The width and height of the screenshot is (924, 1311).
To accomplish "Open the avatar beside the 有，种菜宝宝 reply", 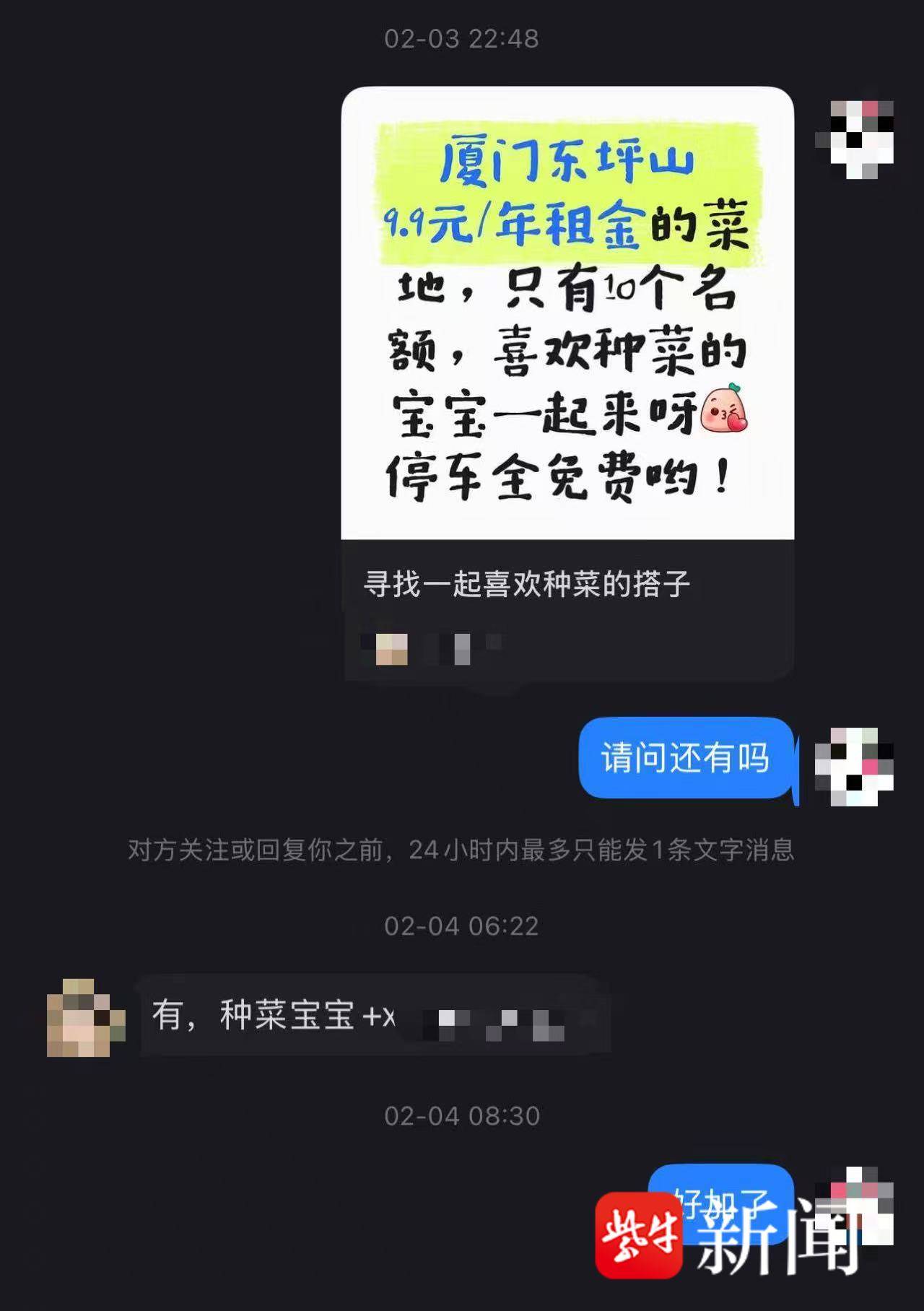I will 86,1018.
